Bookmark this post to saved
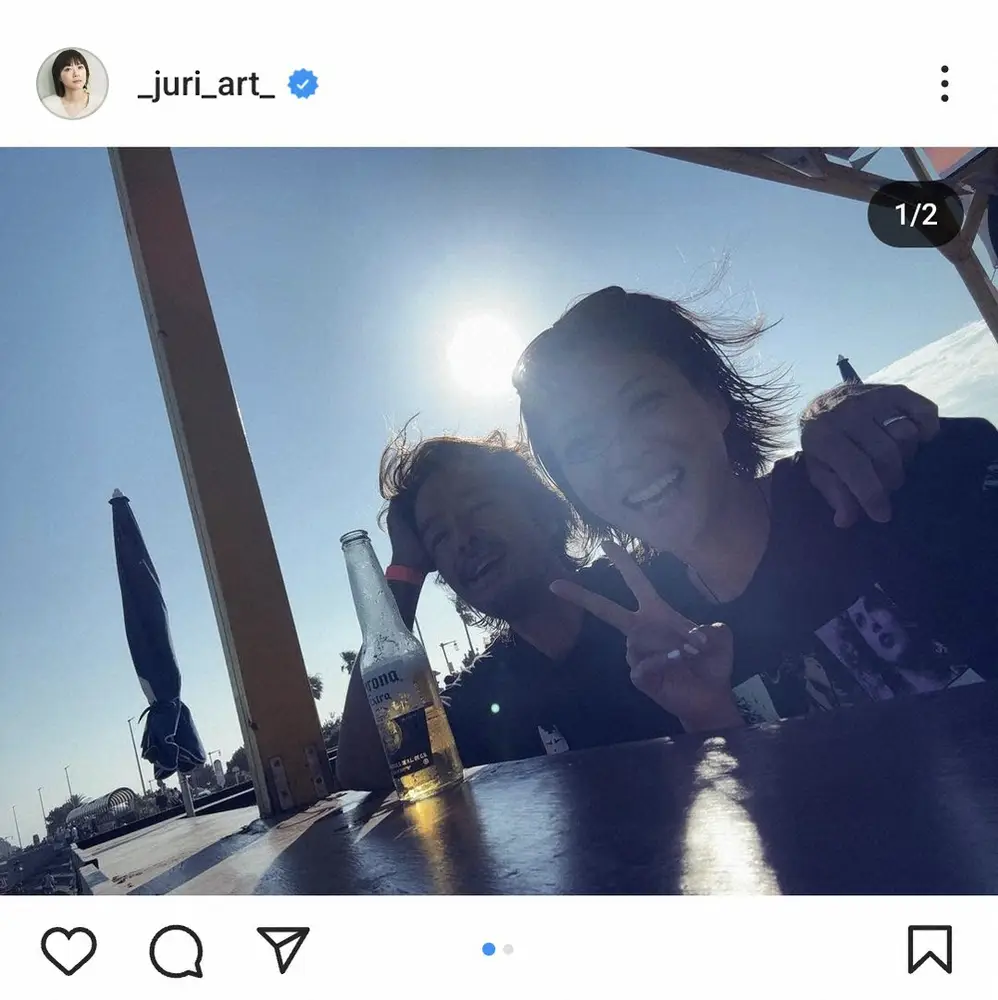 tap(929, 949)
